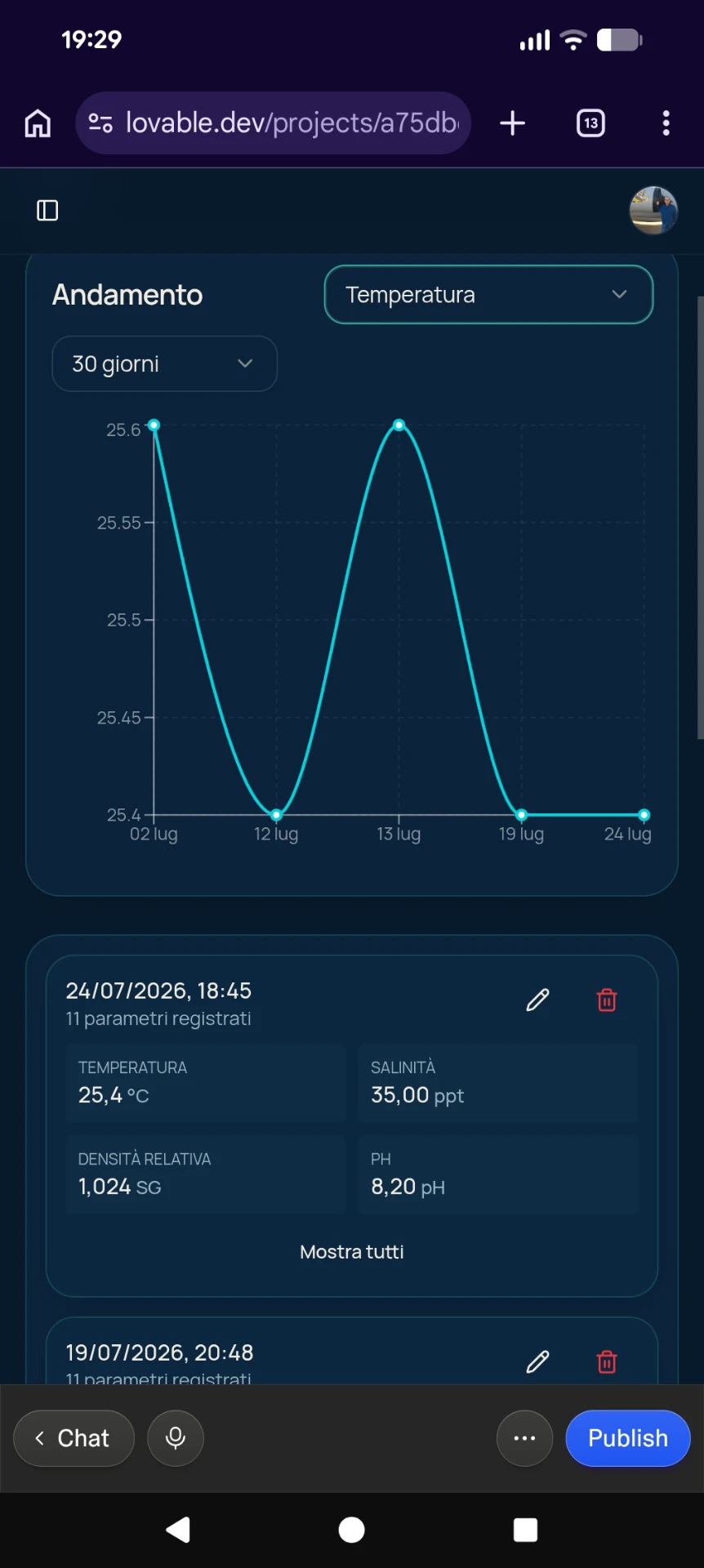Open the browser overflow menu
Screen dimensions: 704x1568
[666, 123]
